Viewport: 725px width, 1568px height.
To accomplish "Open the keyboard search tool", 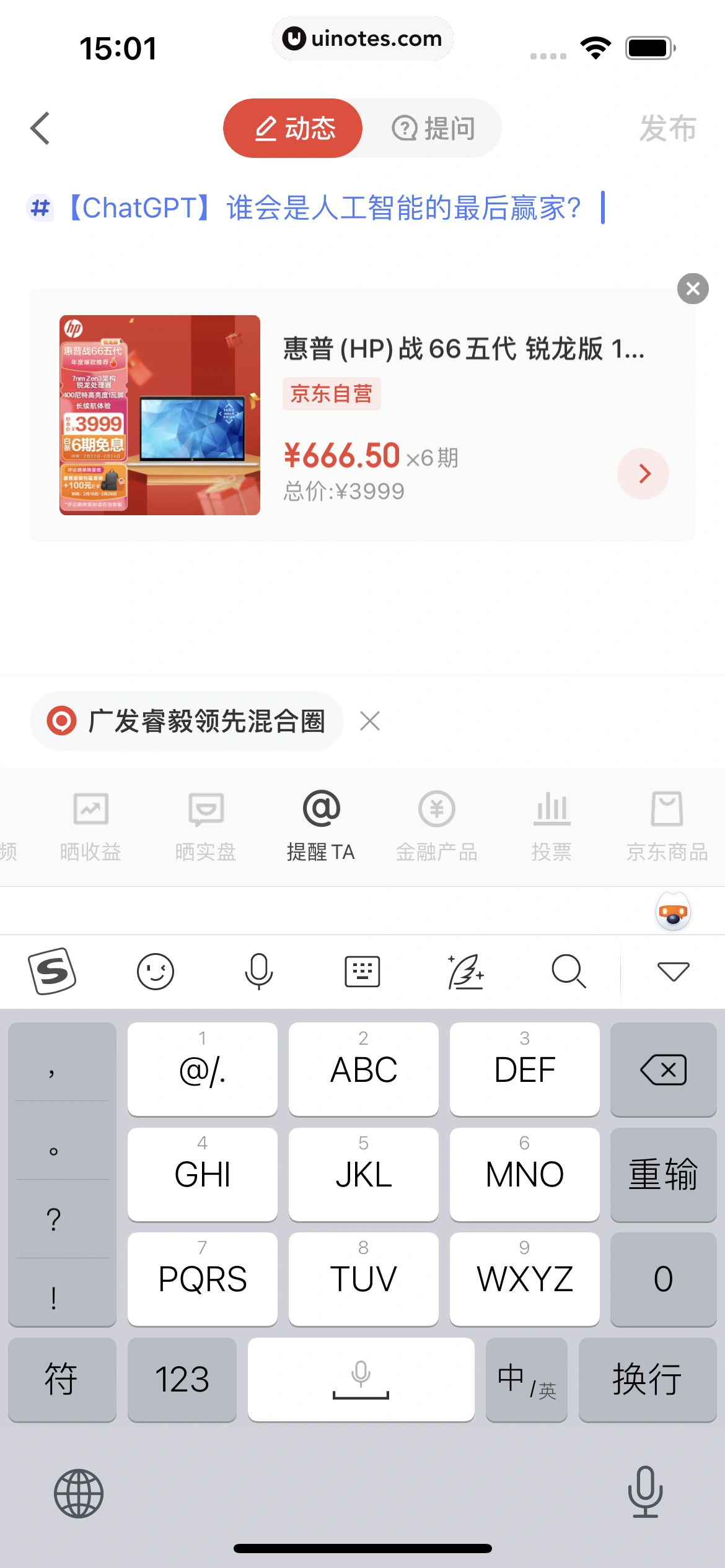I will pos(568,971).
